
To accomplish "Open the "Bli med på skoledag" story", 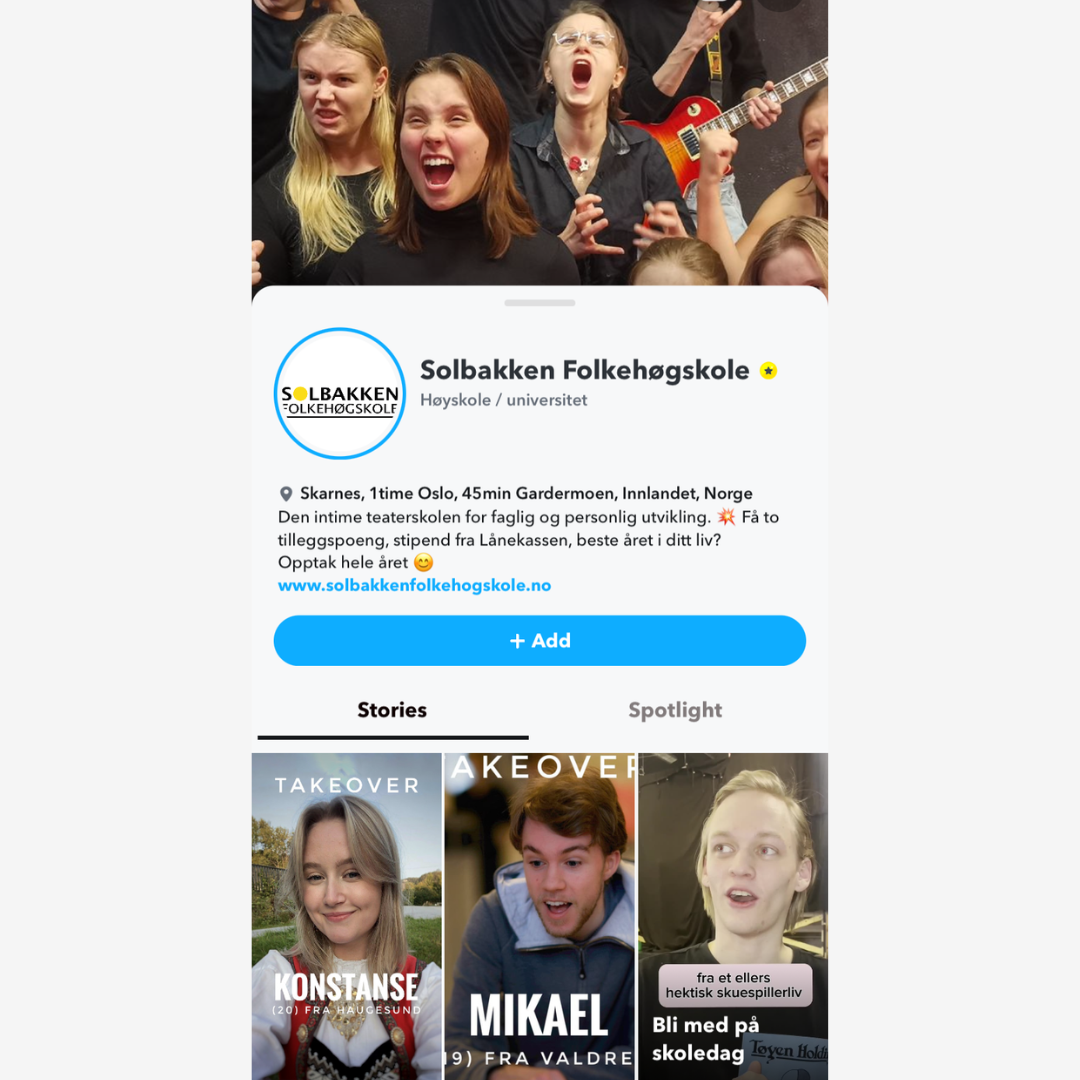I will coord(733,915).
